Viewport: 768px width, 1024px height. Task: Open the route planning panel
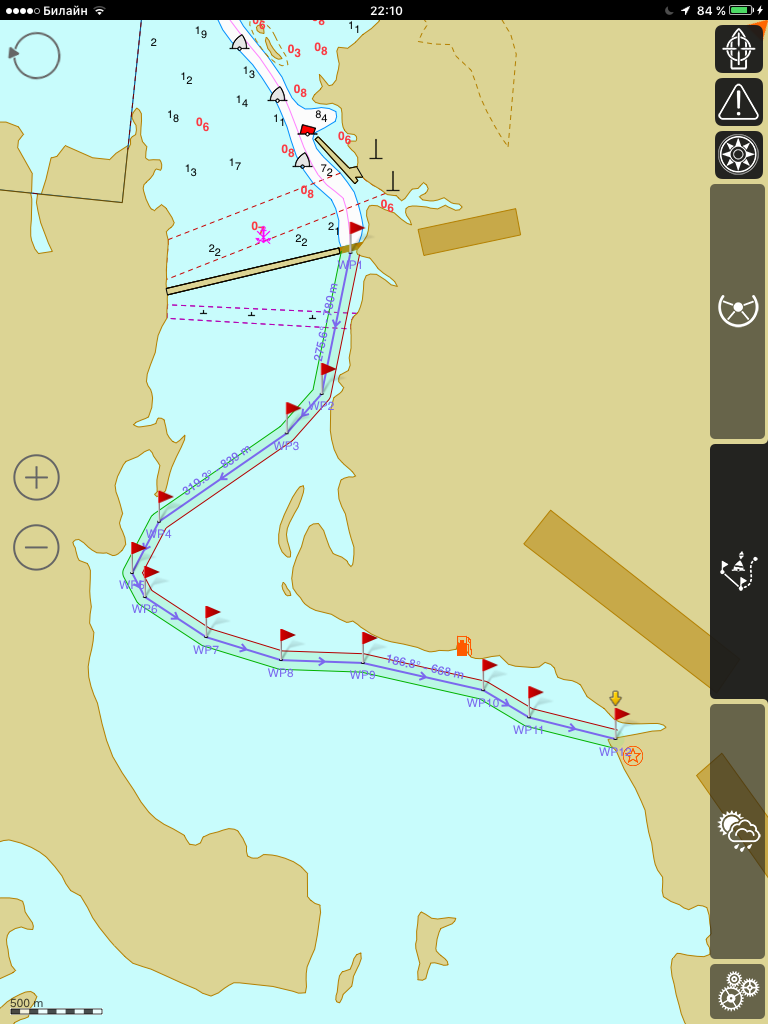point(738,571)
